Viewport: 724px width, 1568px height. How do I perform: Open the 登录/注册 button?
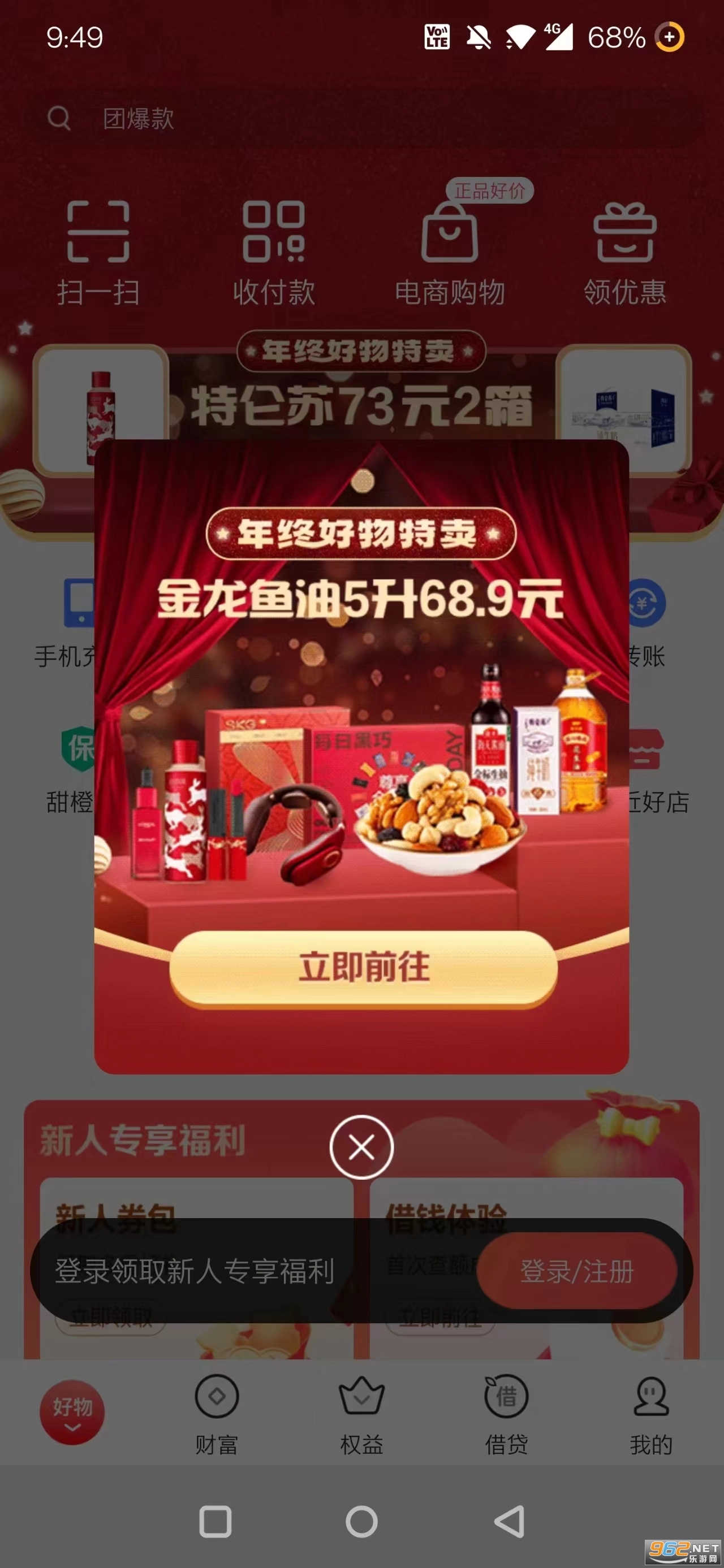pyautogui.click(x=576, y=1271)
